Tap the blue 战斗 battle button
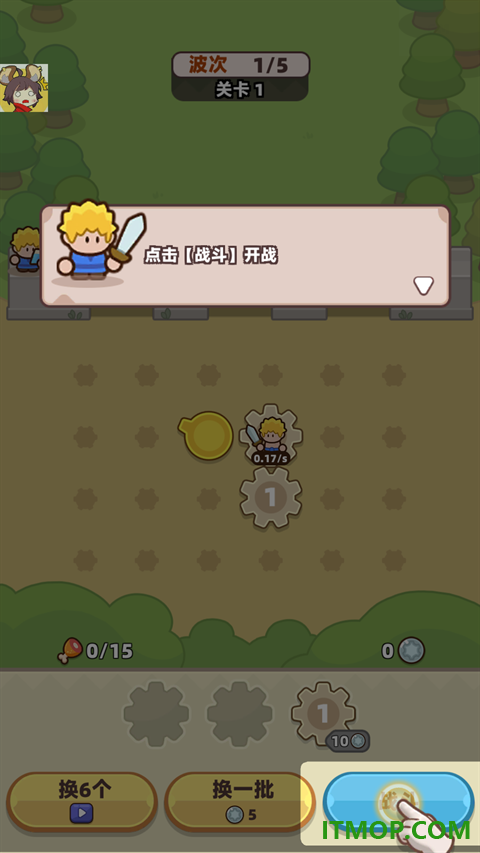480x853 pixels. 398,802
